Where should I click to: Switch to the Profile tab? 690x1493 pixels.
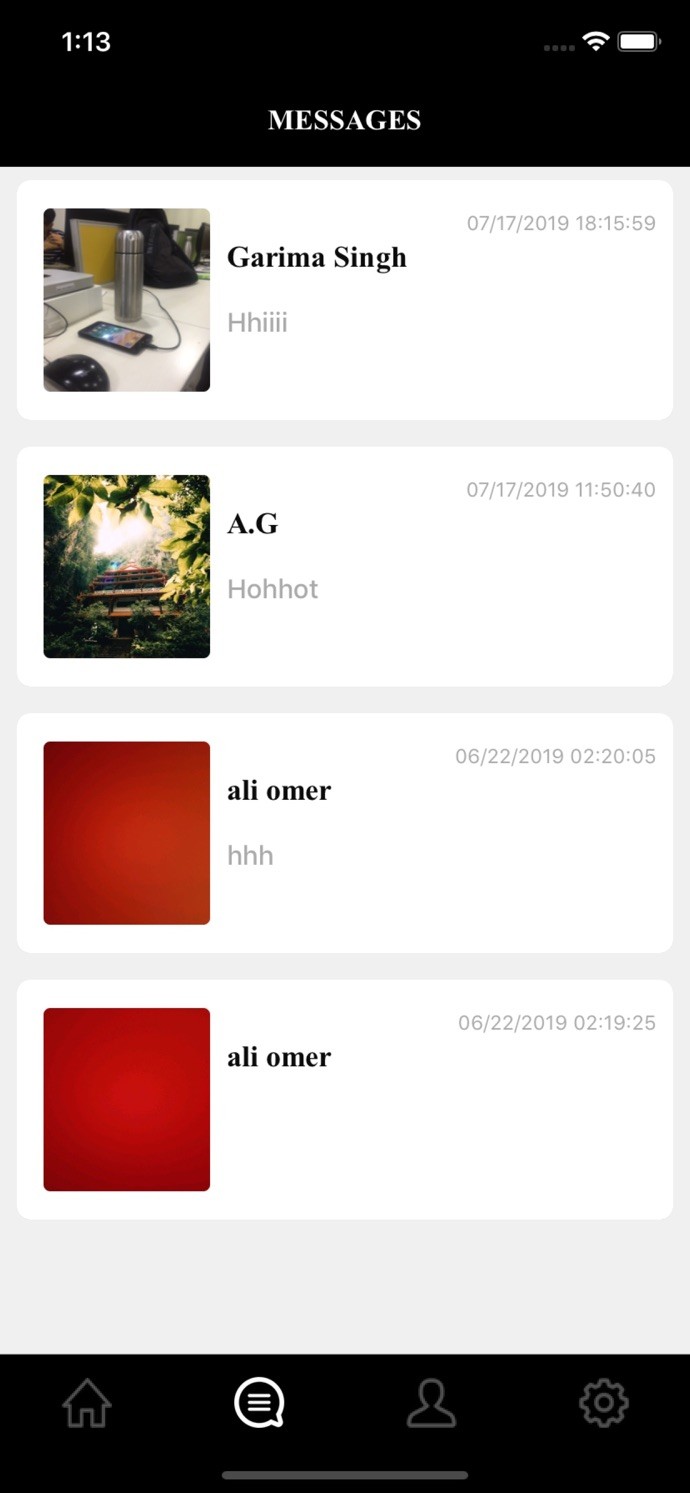click(x=431, y=1403)
